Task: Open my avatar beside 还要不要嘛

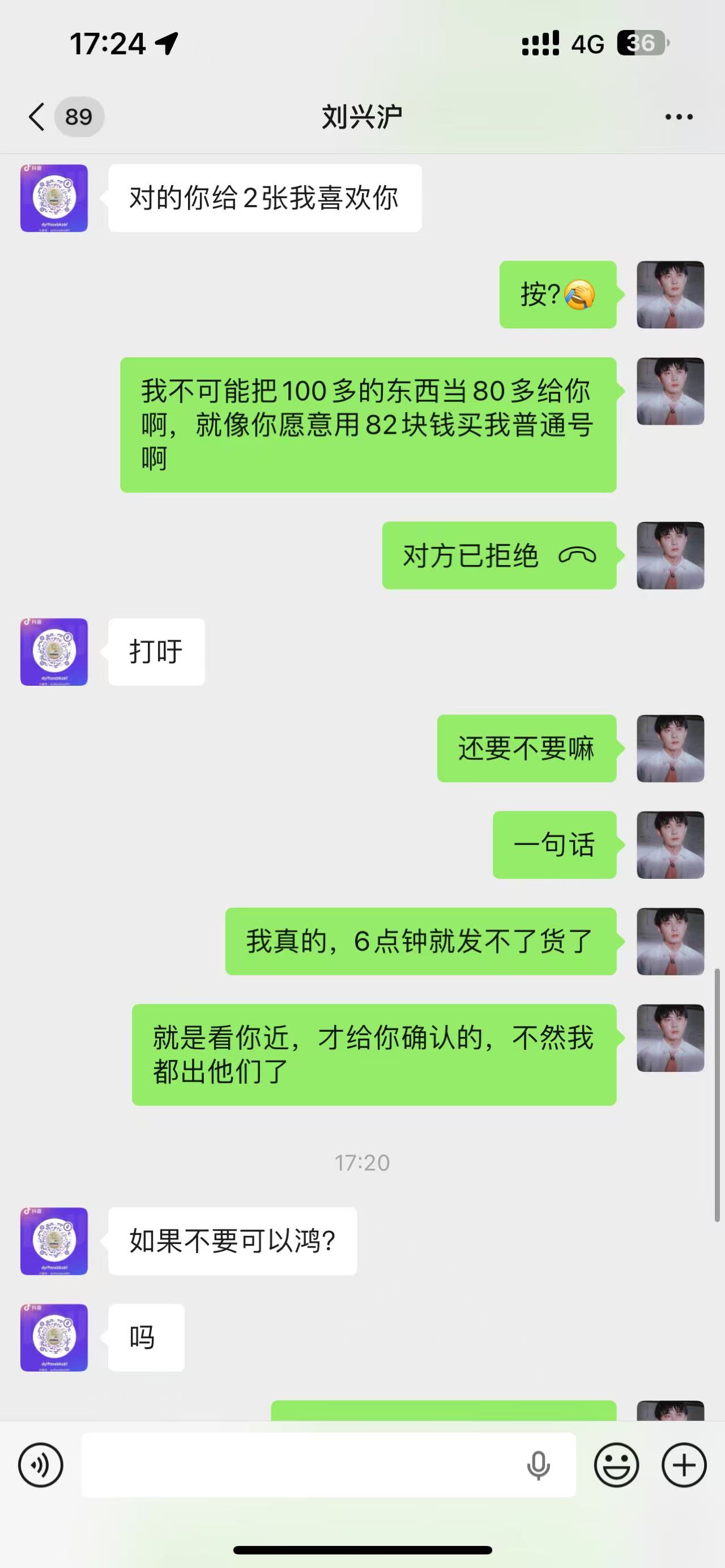Action: coord(670,748)
